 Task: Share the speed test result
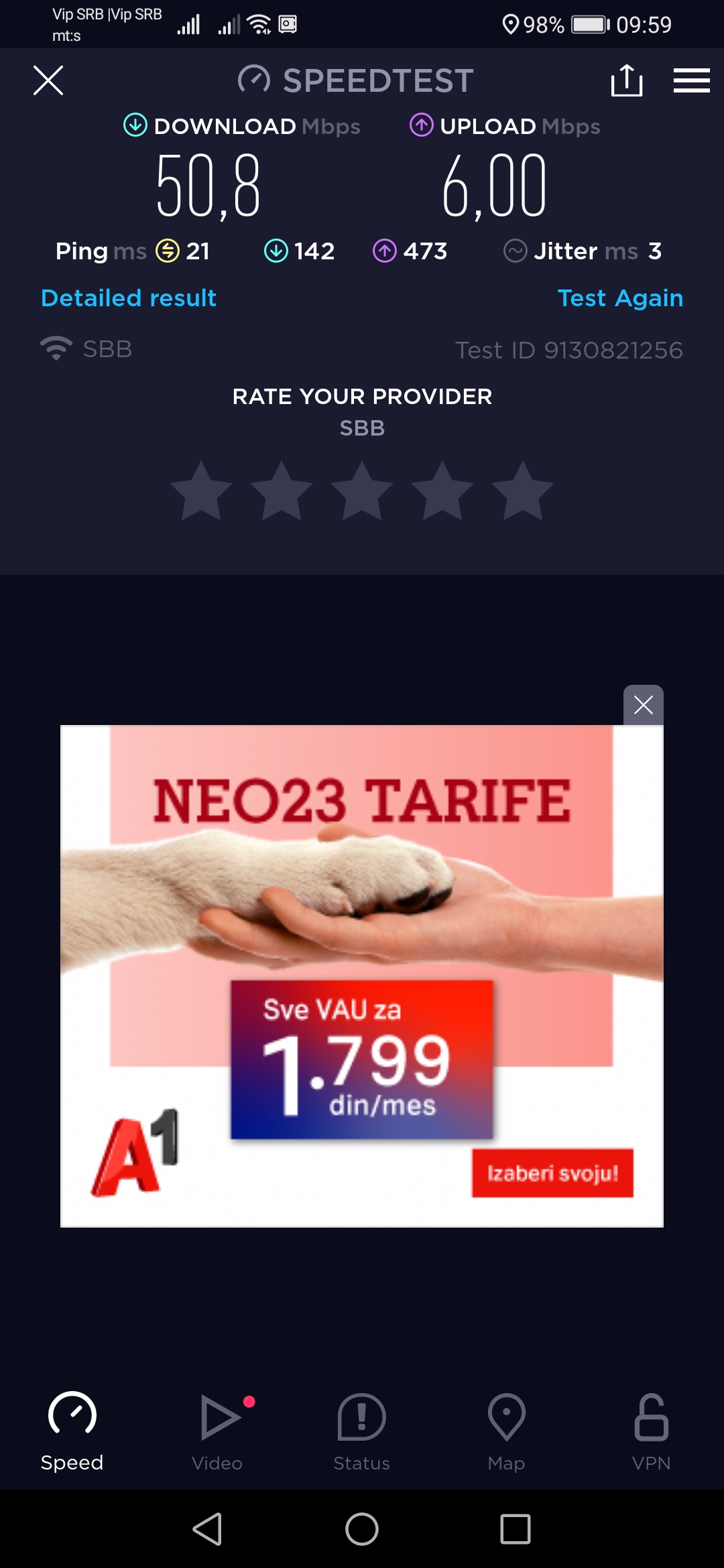[626, 81]
